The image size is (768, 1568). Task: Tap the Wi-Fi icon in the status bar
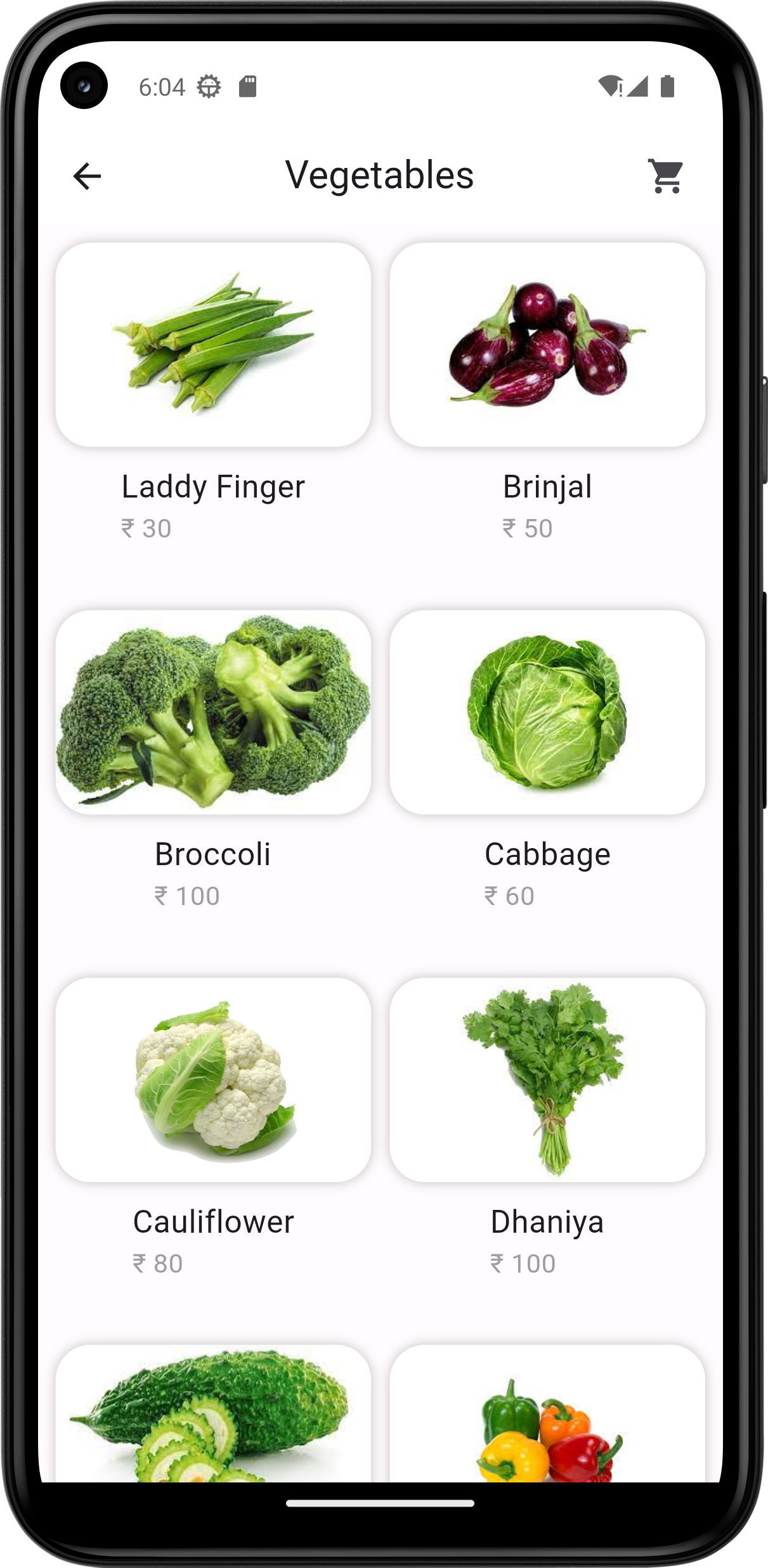coord(610,87)
